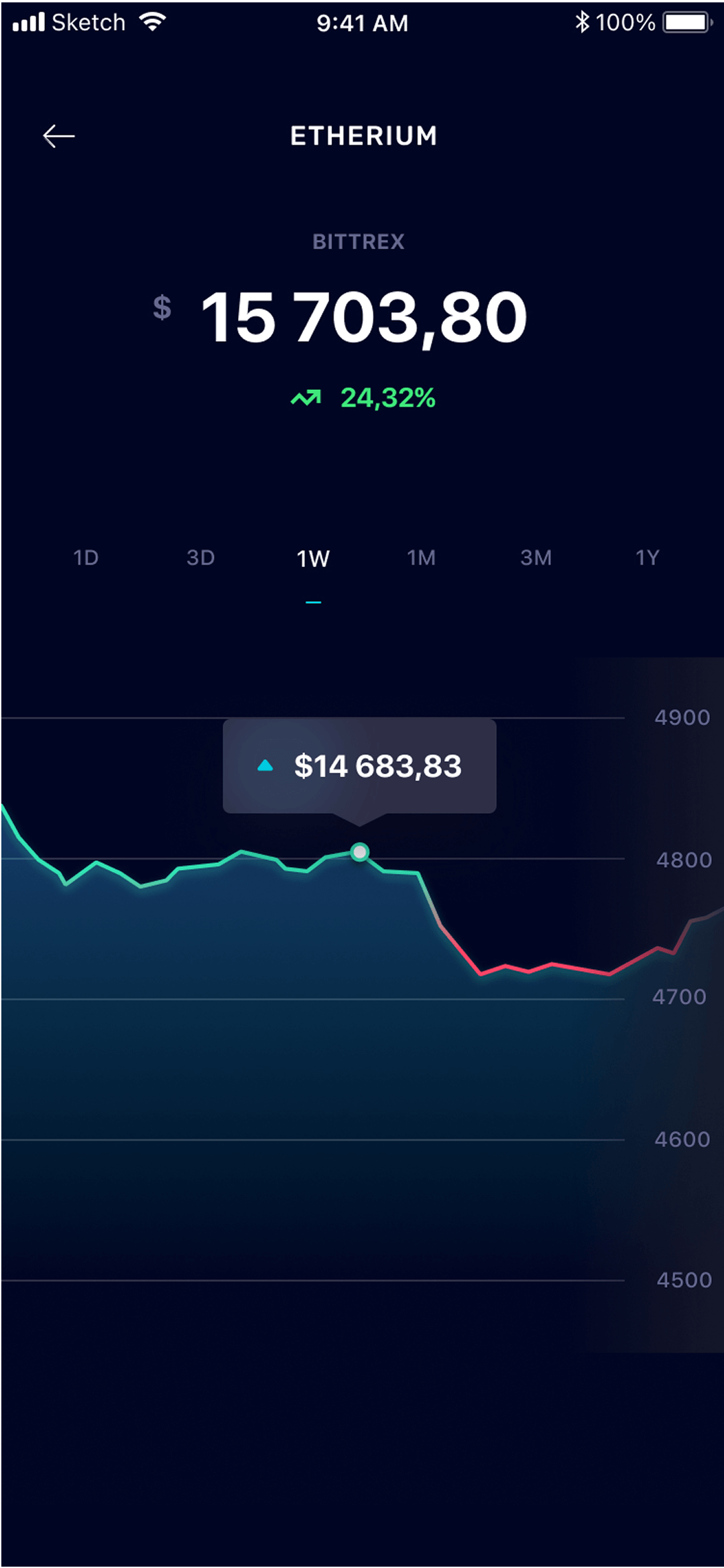724x1568 pixels.
Task: Go back using the arrow icon
Action: (59, 136)
